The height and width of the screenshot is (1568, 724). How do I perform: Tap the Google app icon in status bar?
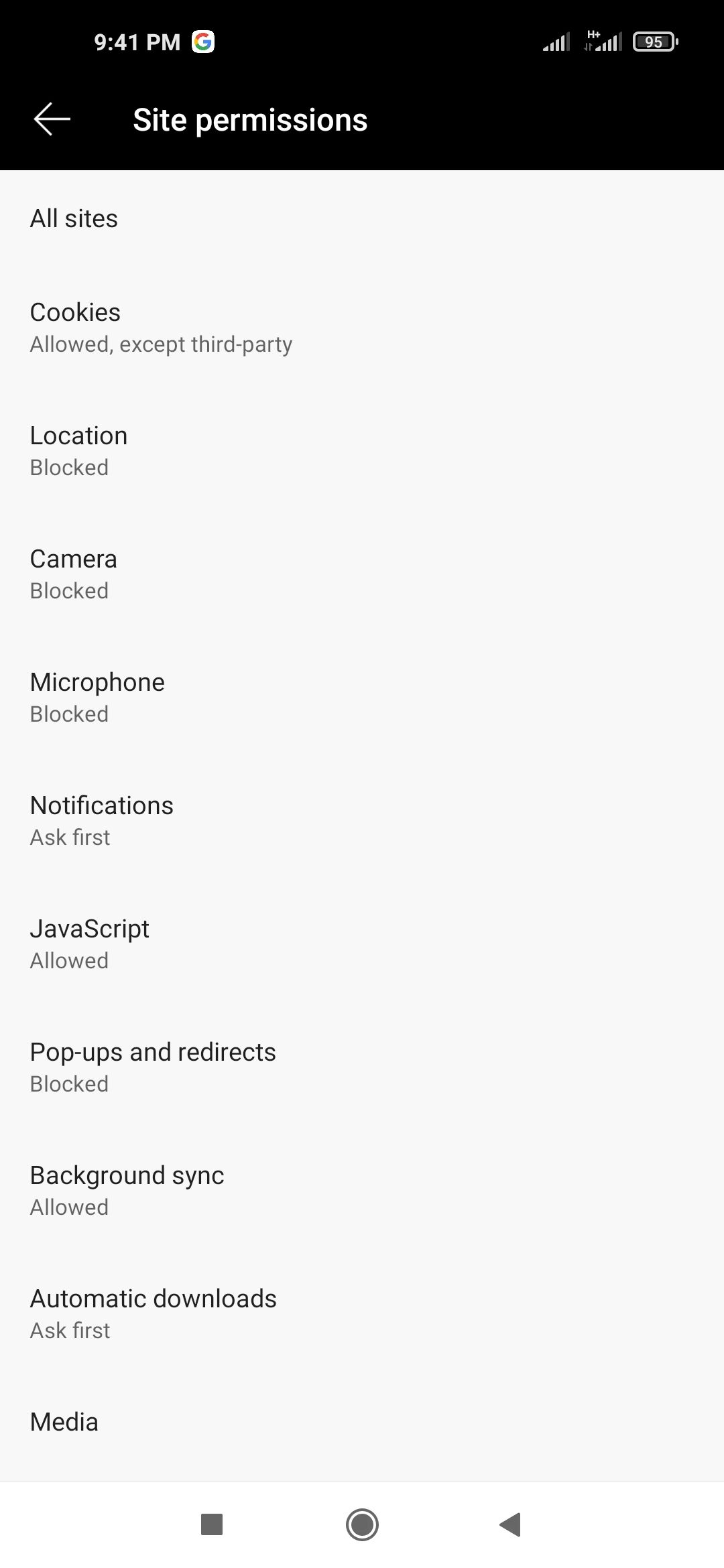[202, 42]
